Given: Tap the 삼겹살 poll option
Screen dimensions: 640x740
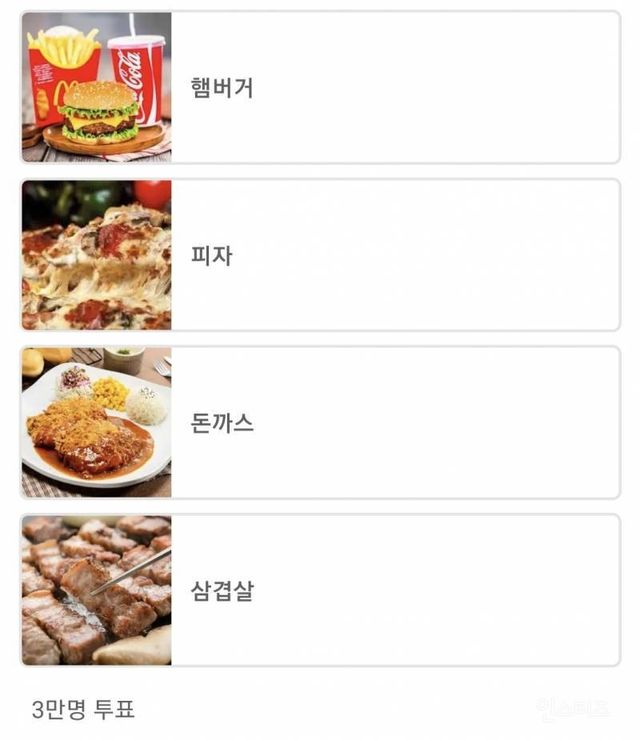Looking at the screenshot, I should (320, 590).
